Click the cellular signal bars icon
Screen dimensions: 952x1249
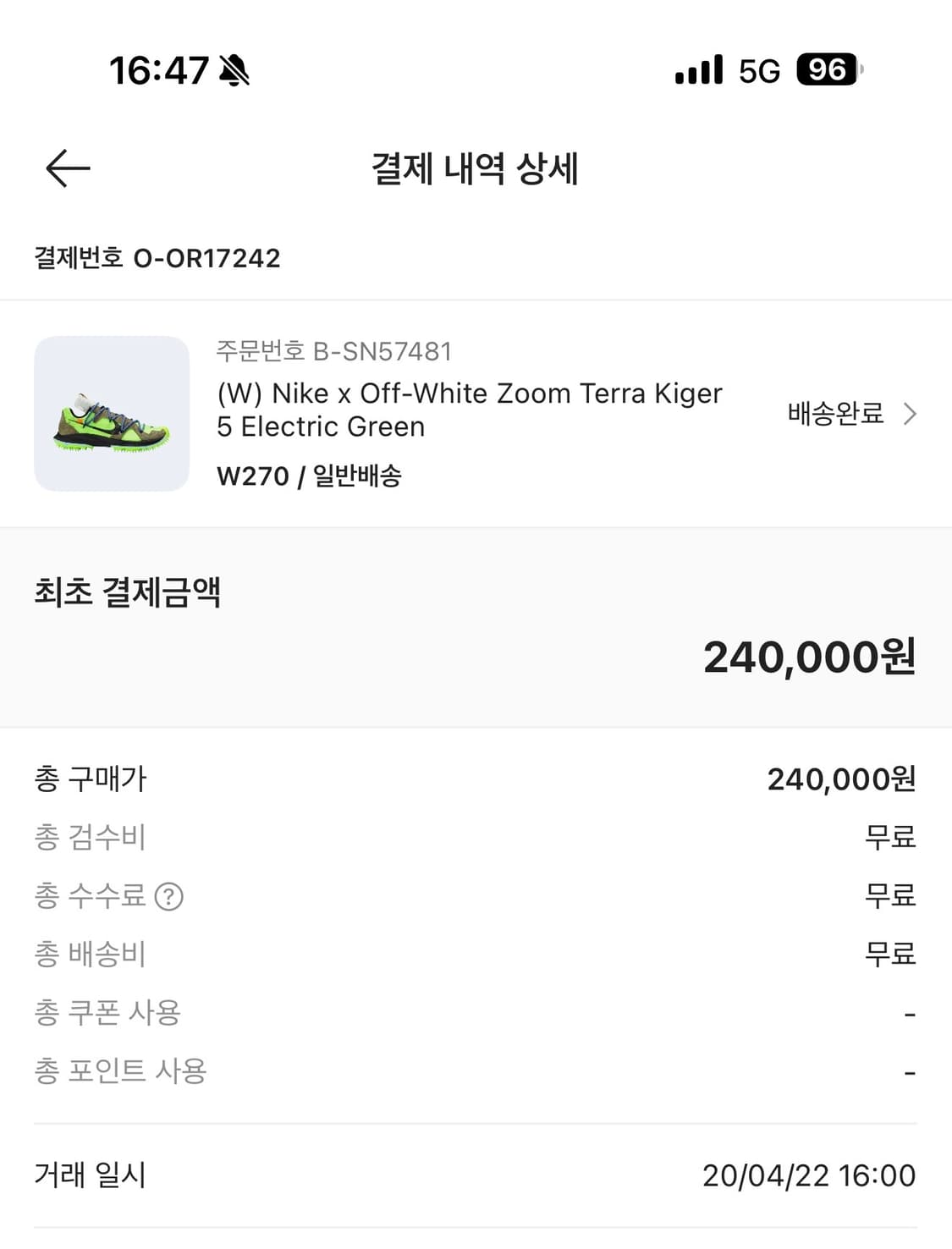point(696,73)
